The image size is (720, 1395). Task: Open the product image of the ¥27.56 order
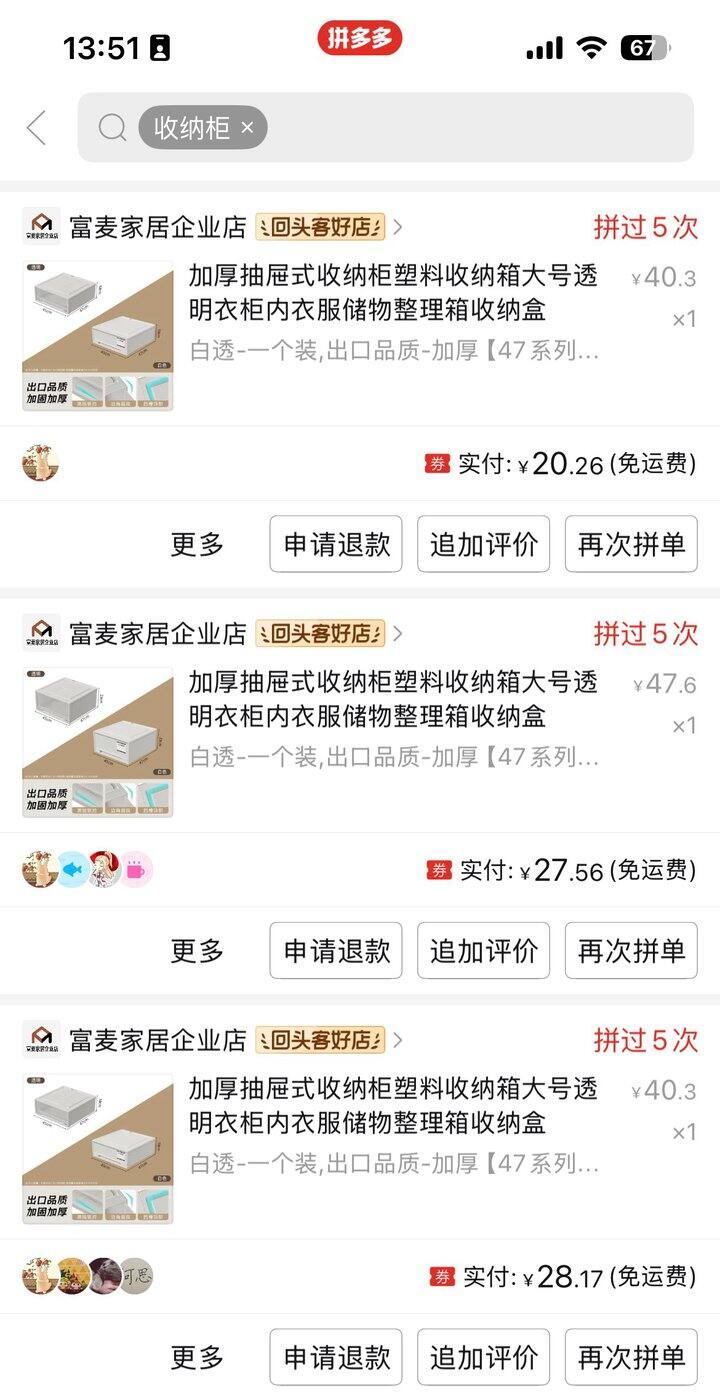tap(98, 742)
